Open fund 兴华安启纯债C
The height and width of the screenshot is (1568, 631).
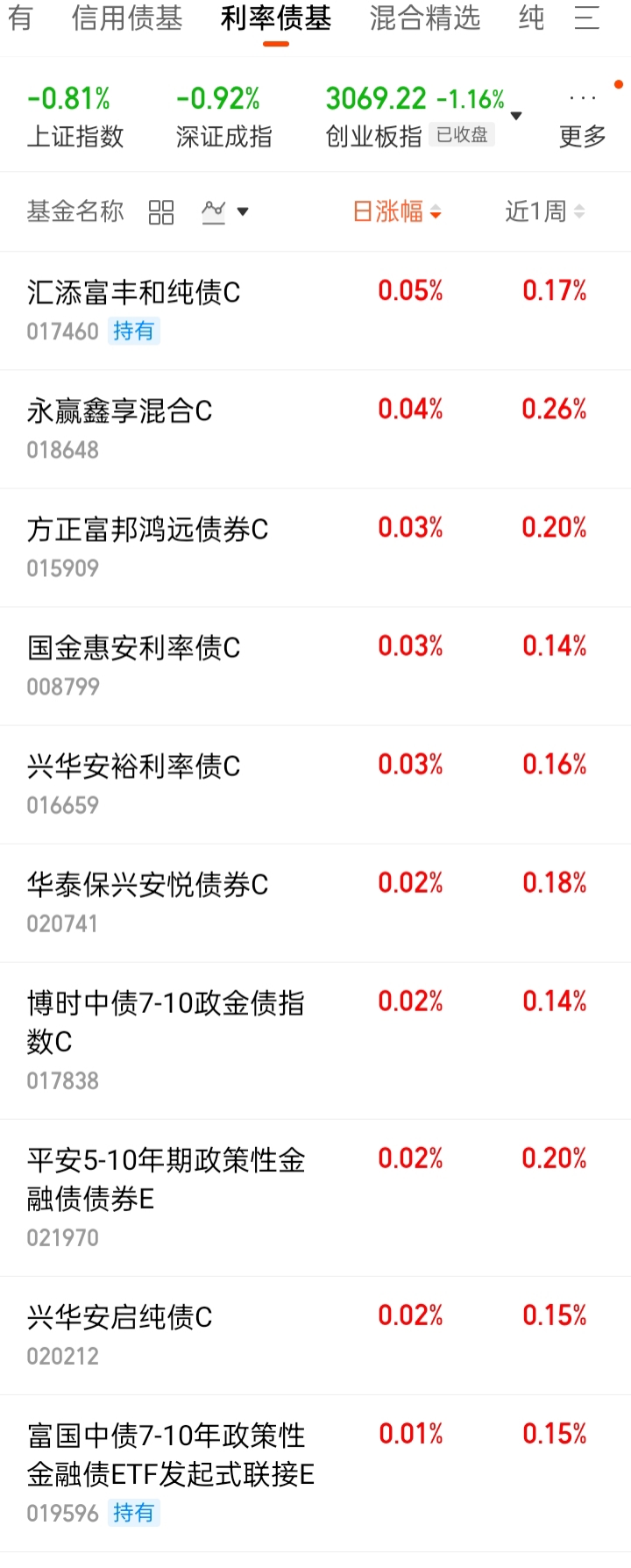pyautogui.click(x=315, y=1335)
